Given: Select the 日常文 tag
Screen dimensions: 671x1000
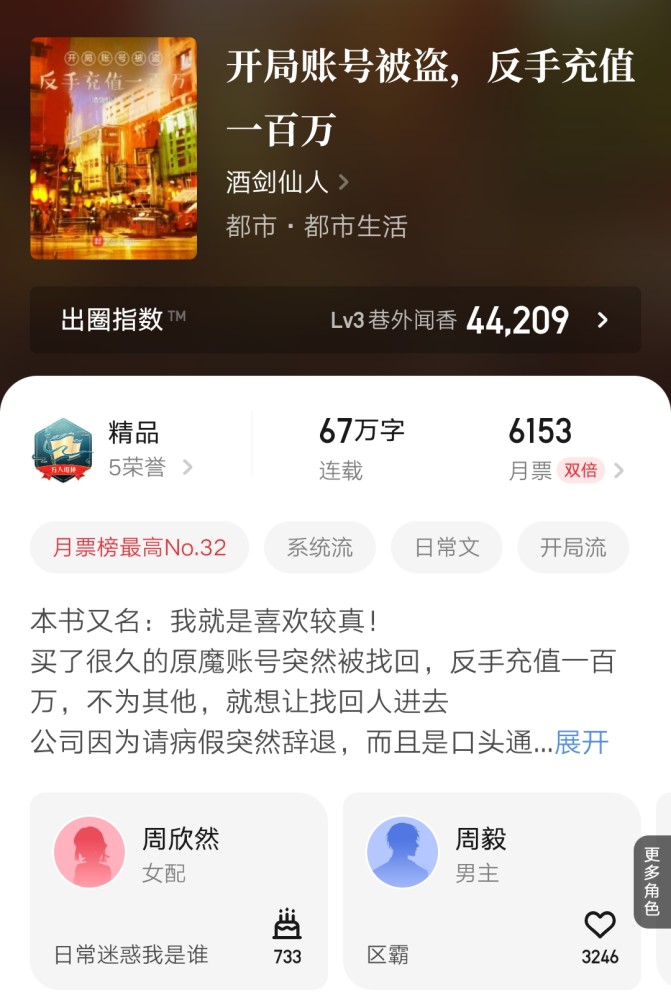Looking at the screenshot, I should (447, 548).
